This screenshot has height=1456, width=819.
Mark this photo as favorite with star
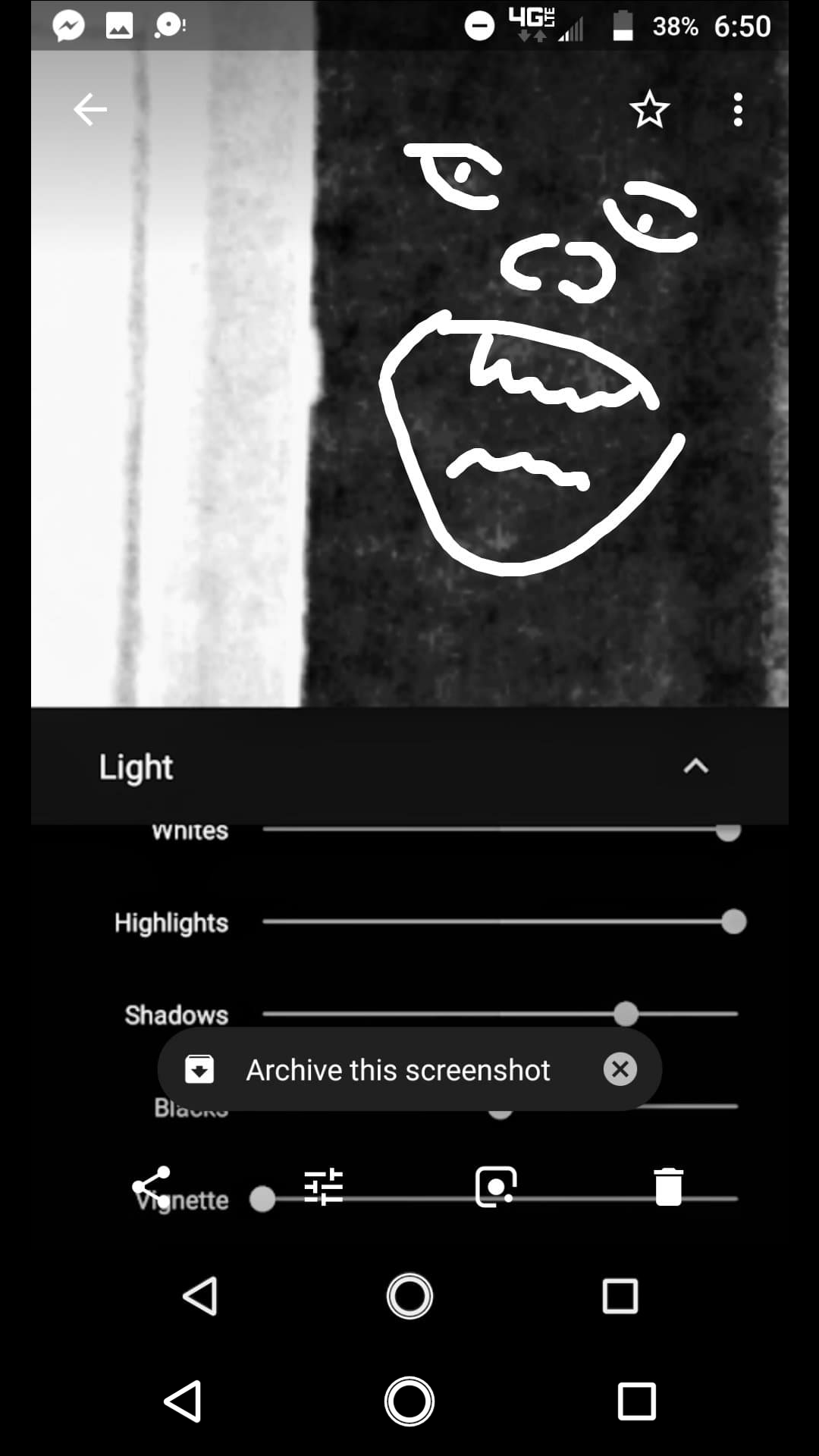(649, 110)
